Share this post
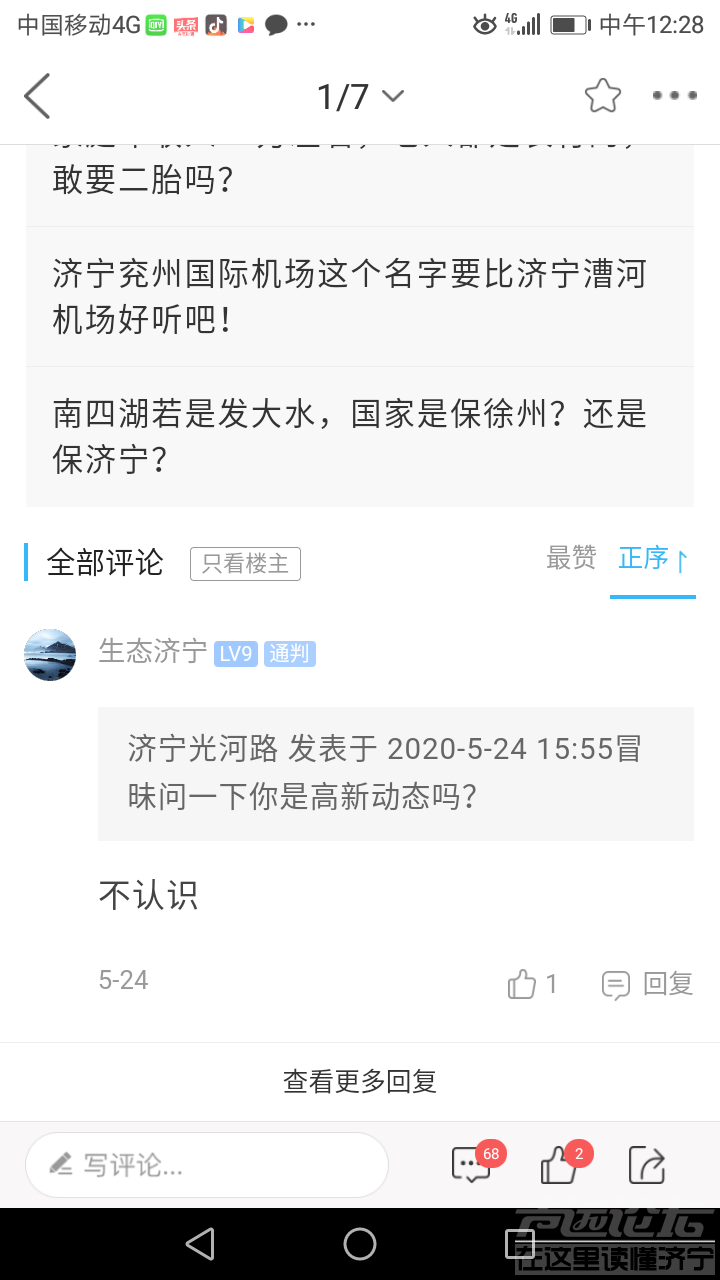 click(647, 1165)
